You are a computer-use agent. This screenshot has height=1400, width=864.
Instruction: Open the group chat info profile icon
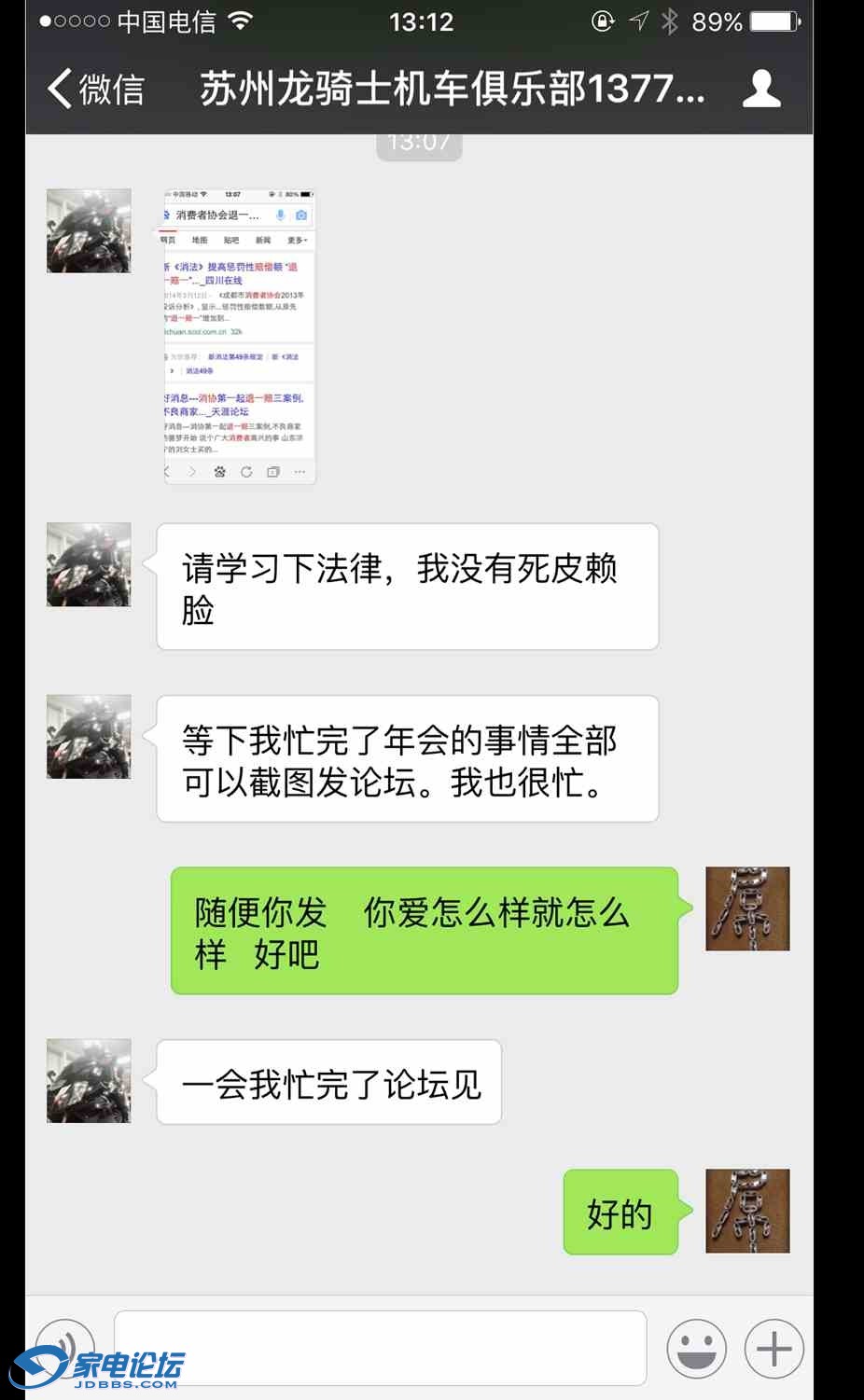760,90
